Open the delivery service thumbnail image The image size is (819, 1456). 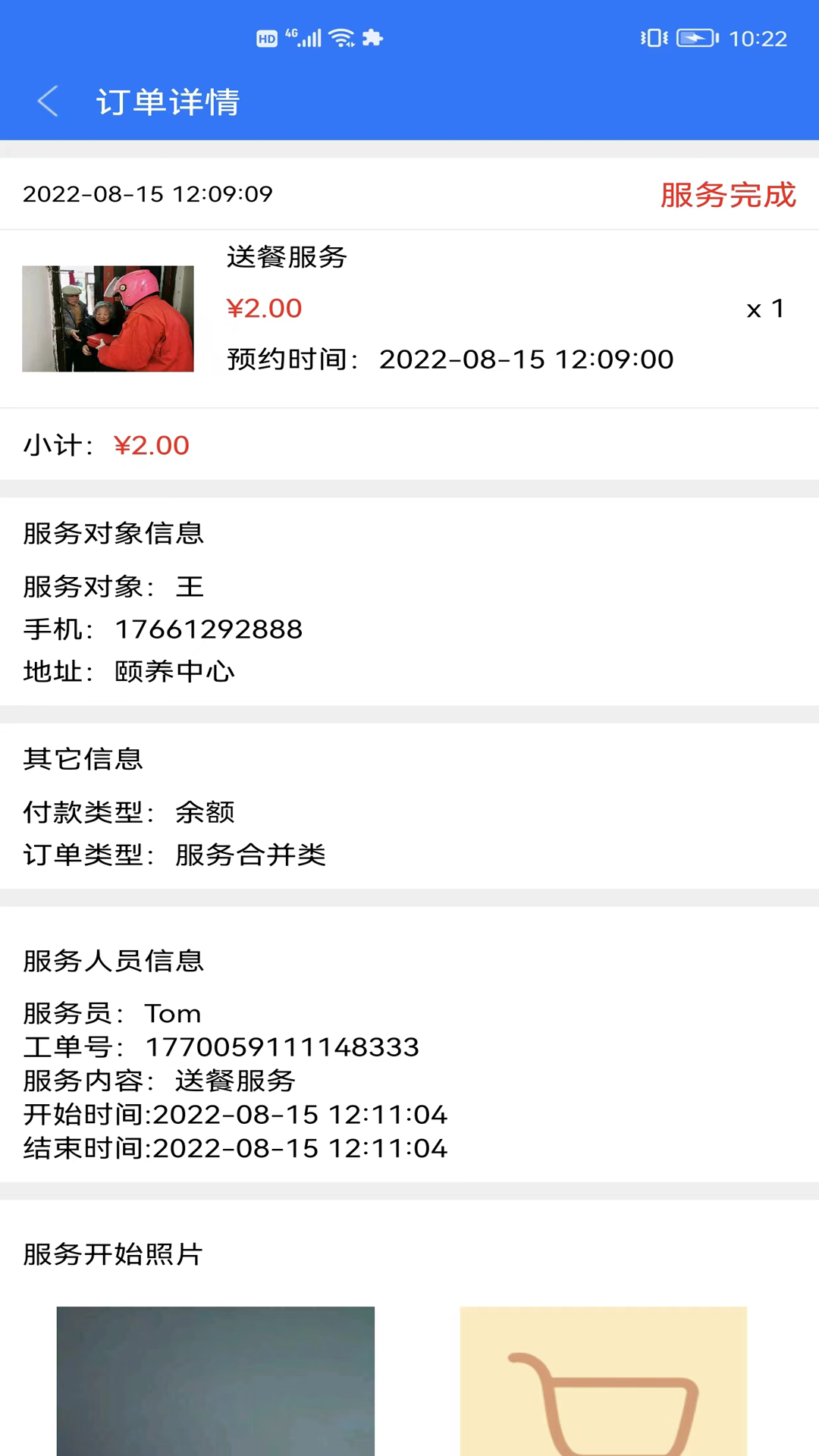click(x=106, y=318)
